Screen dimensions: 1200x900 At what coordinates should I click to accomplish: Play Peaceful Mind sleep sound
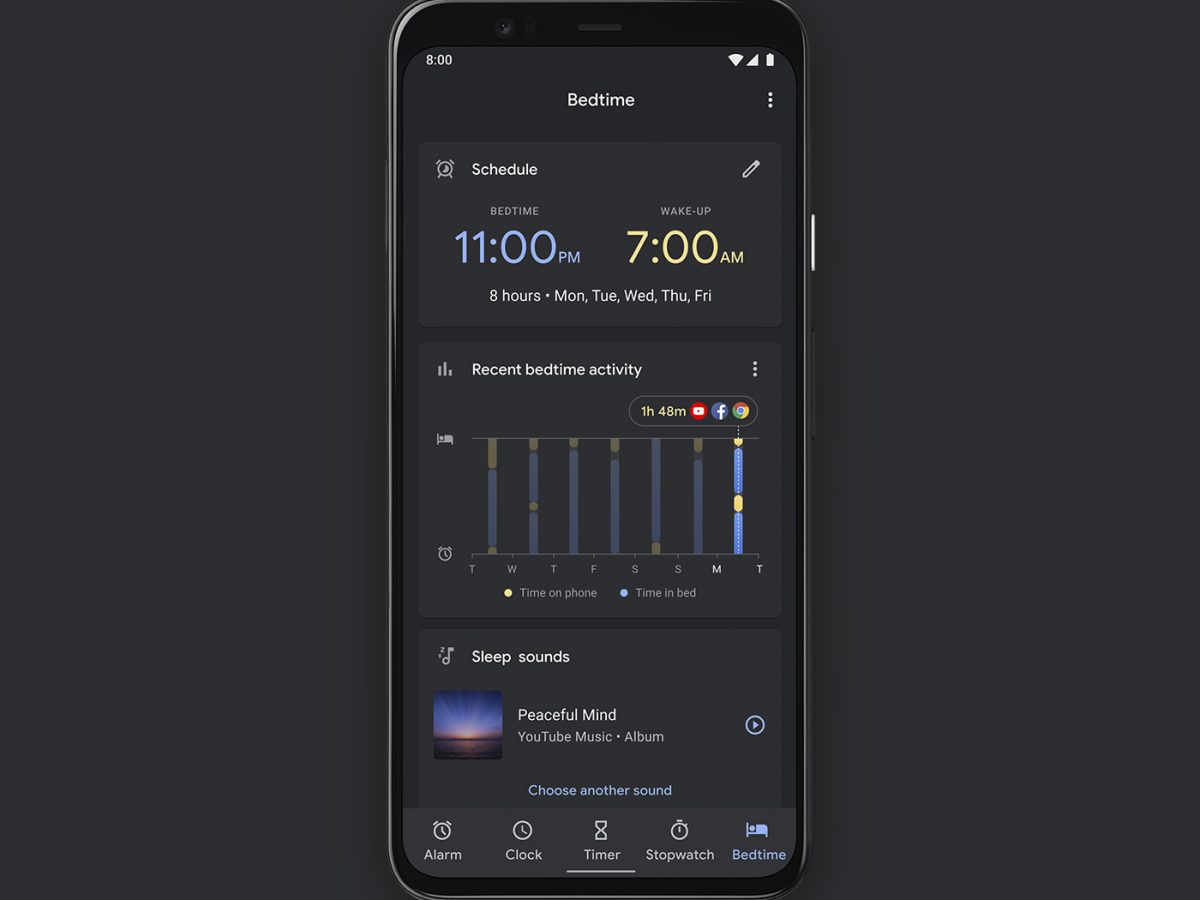(x=755, y=725)
